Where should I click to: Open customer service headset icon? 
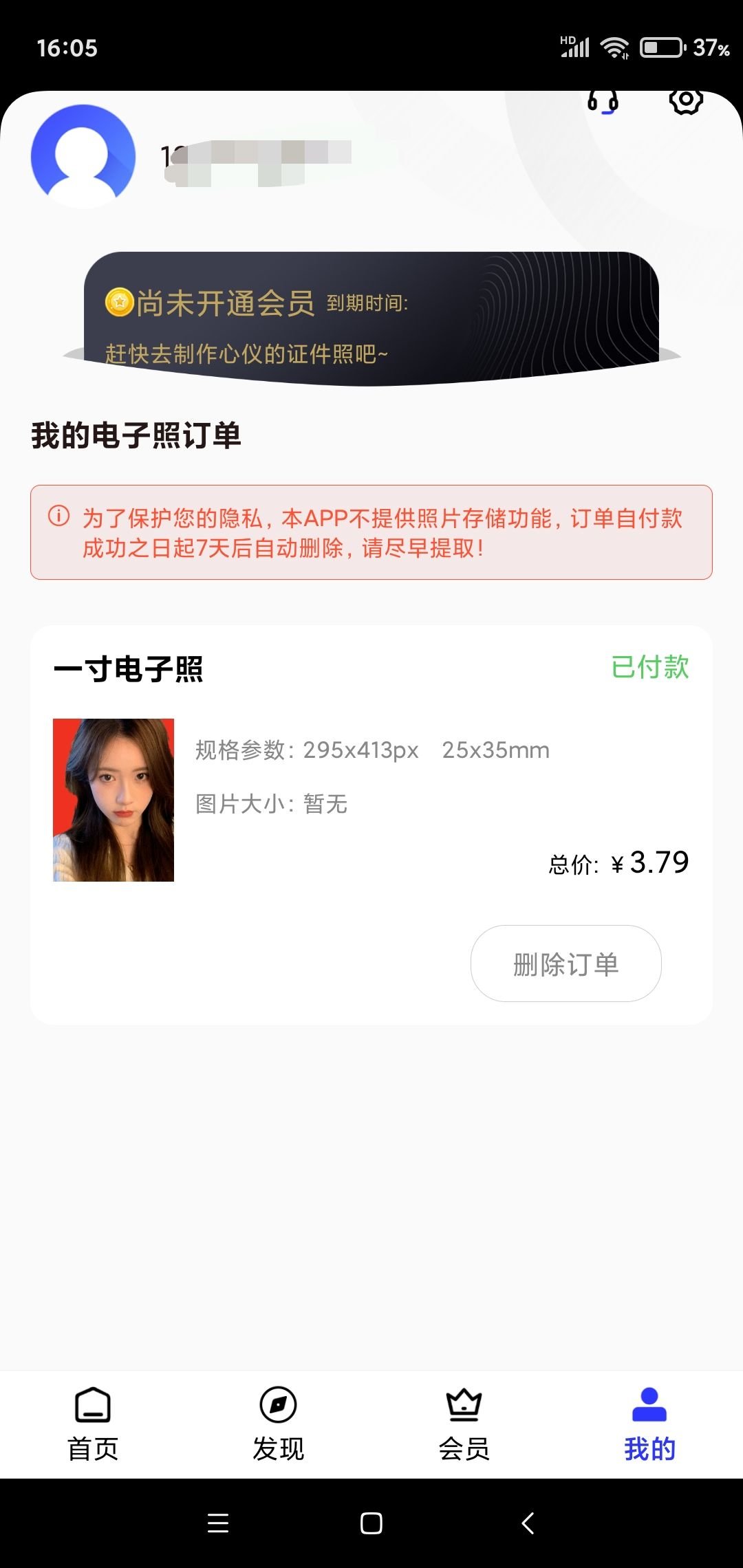[603, 102]
